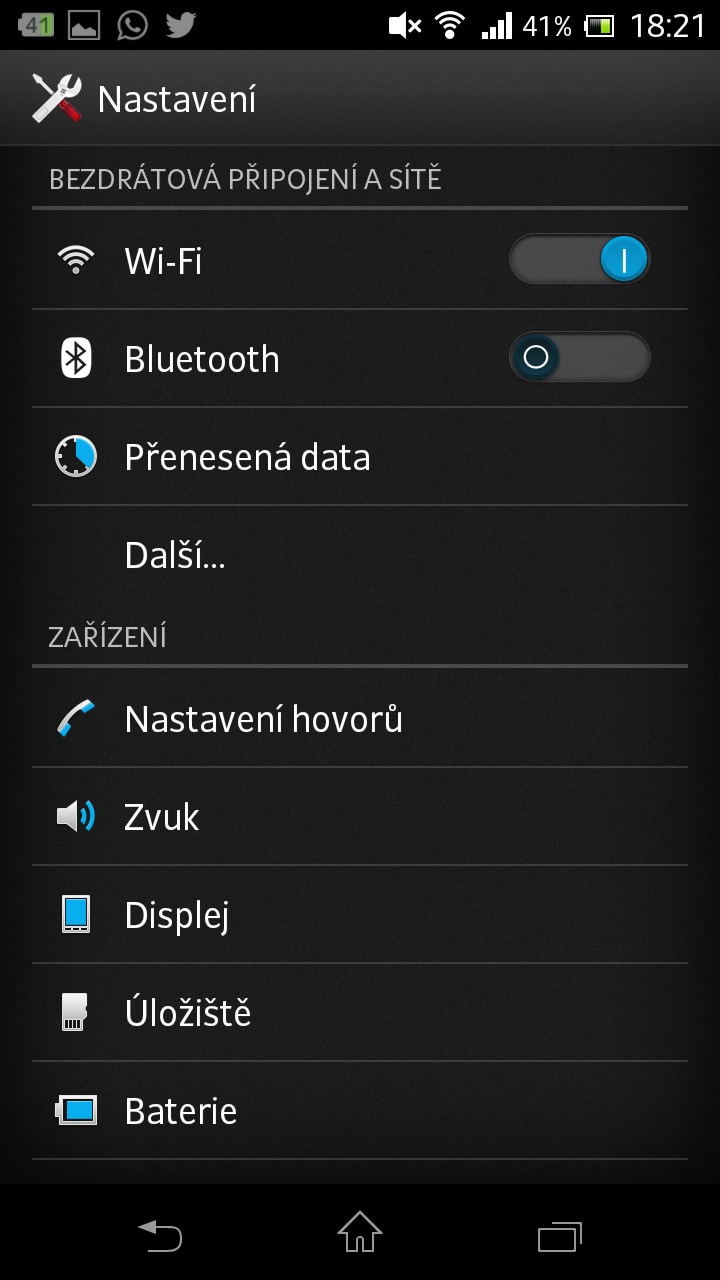The height and width of the screenshot is (1280, 720).
Task: Open Wi-Fi settings row
Action: tap(360, 261)
